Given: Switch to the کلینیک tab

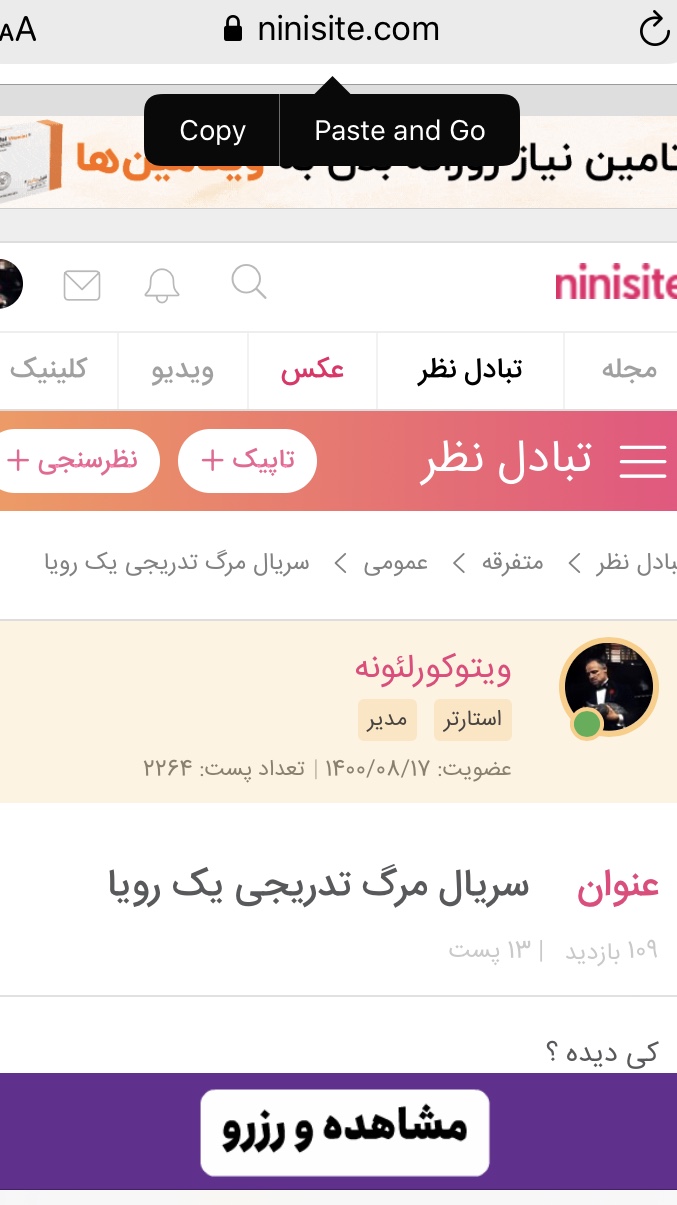Looking at the screenshot, I should coord(50,370).
